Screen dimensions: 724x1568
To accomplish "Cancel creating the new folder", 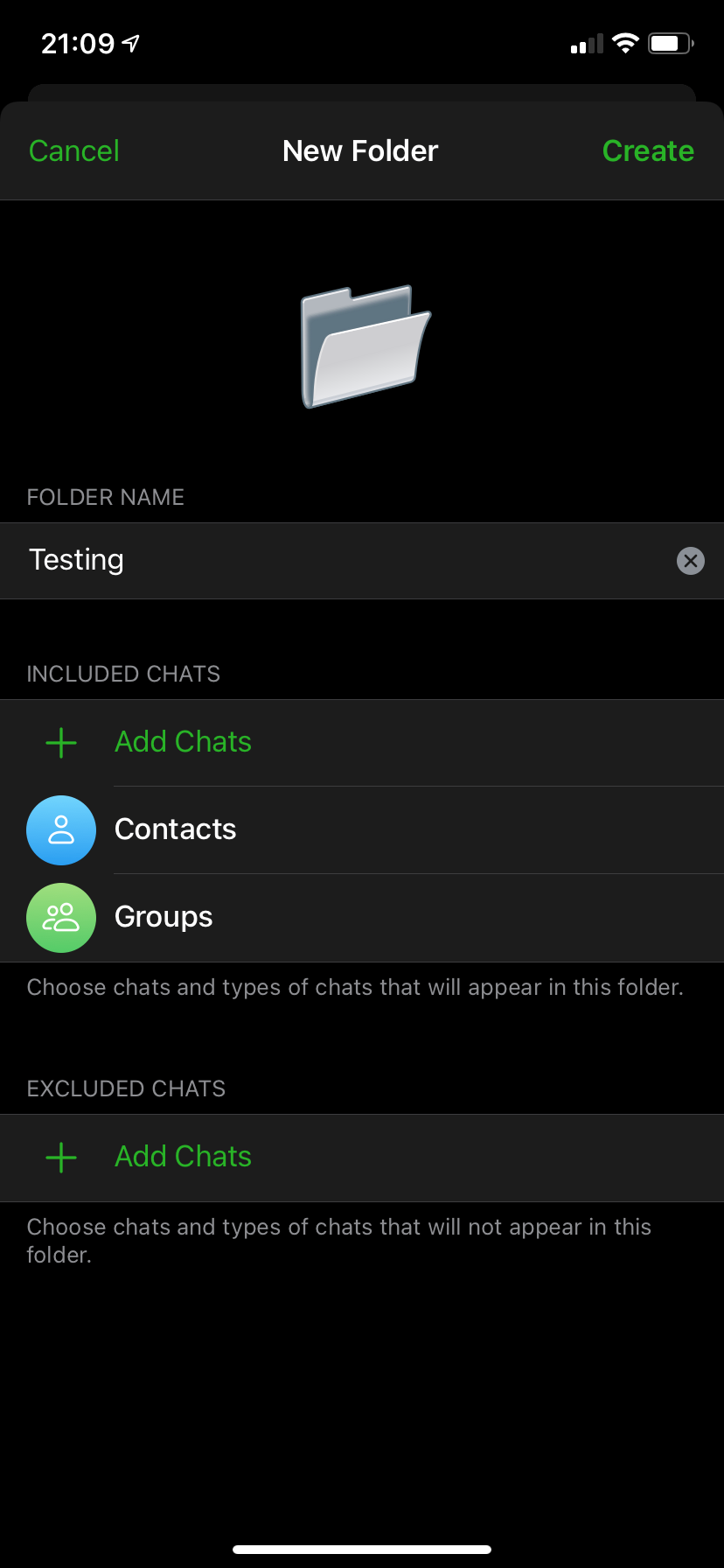I will (x=74, y=151).
